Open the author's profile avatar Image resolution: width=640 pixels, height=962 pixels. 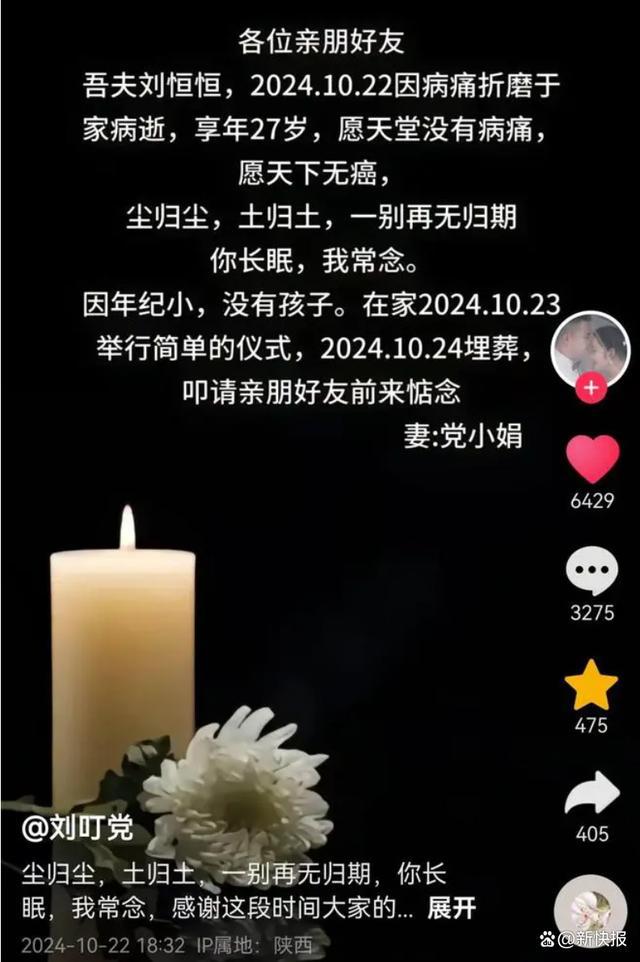[x=591, y=346]
